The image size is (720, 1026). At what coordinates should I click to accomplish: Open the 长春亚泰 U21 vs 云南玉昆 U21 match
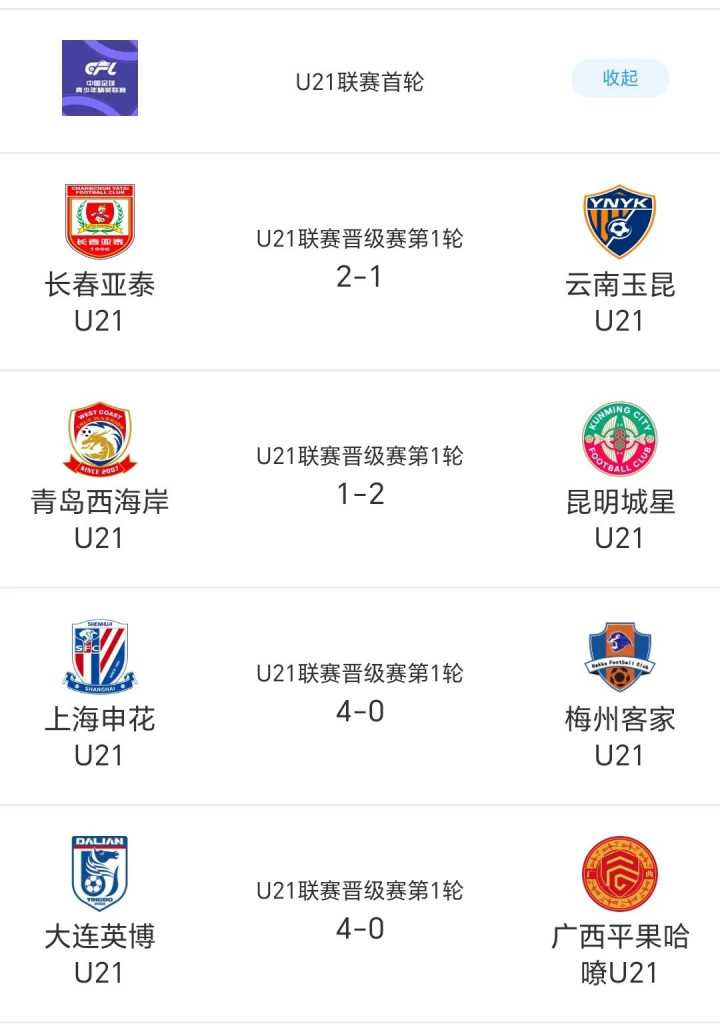pyautogui.click(x=360, y=260)
